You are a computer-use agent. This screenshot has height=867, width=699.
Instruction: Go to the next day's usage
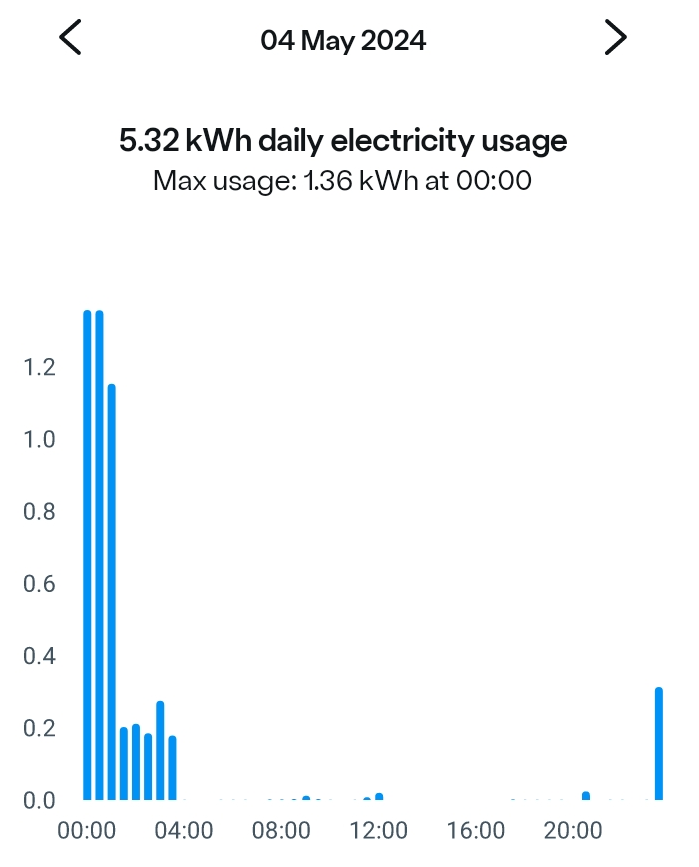click(x=615, y=38)
